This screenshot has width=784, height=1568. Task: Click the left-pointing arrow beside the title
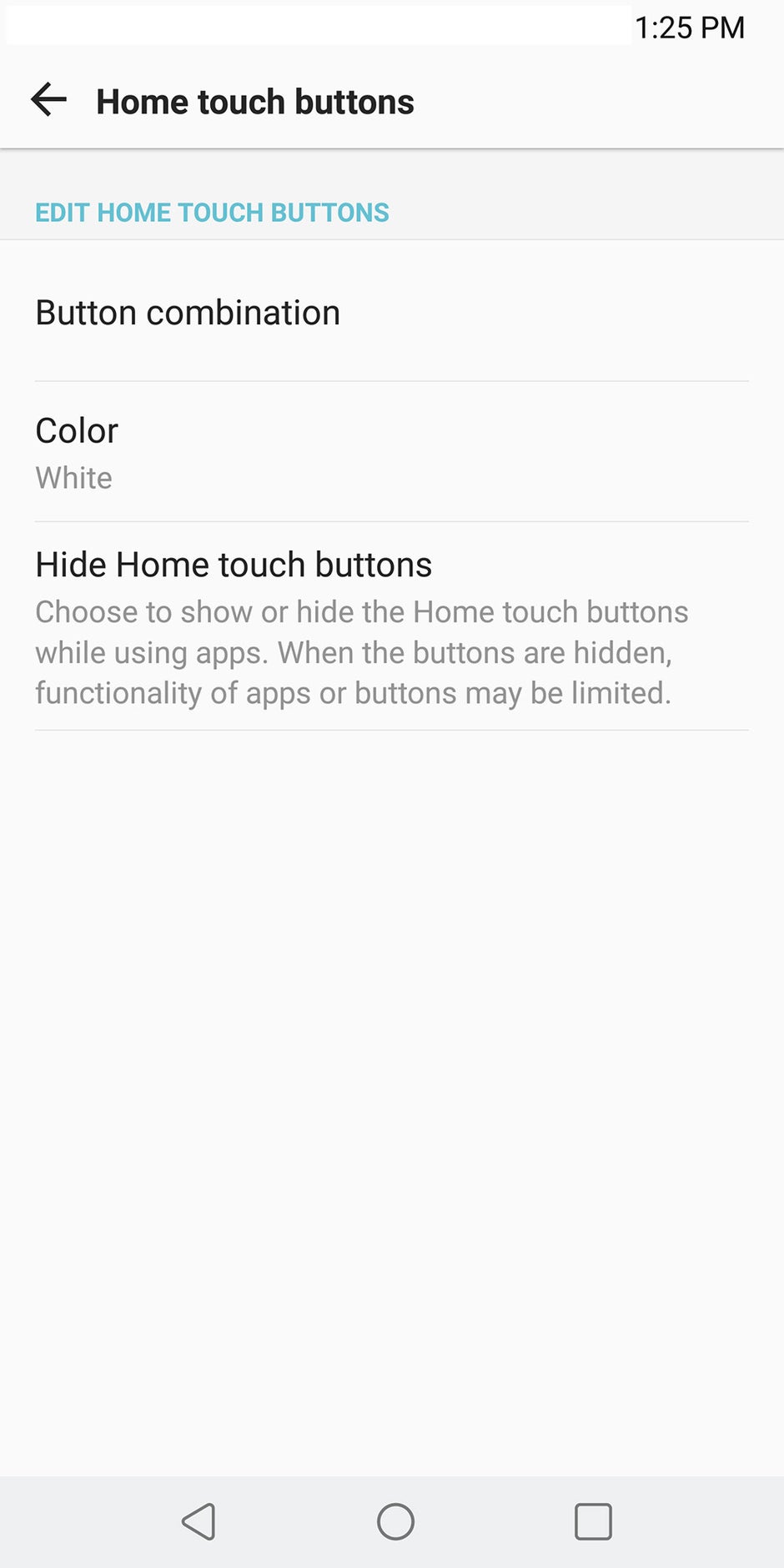[x=48, y=100]
